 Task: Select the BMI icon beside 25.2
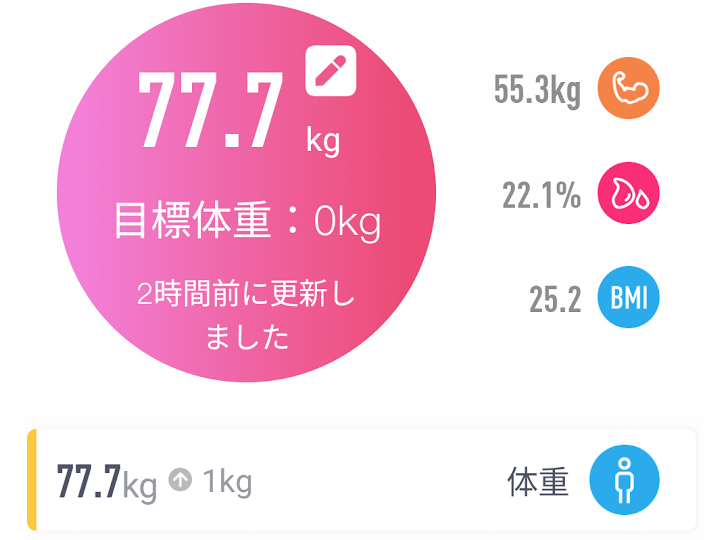(x=628, y=298)
